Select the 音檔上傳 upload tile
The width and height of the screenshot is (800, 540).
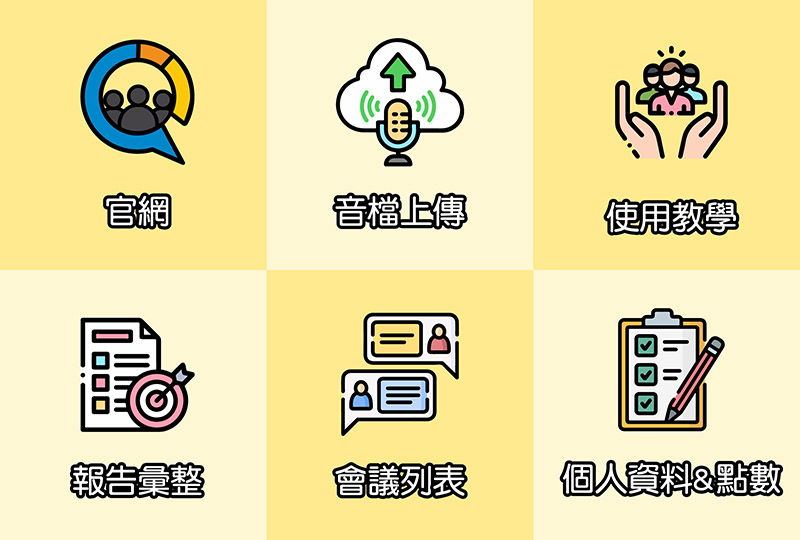[x=400, y=135]
